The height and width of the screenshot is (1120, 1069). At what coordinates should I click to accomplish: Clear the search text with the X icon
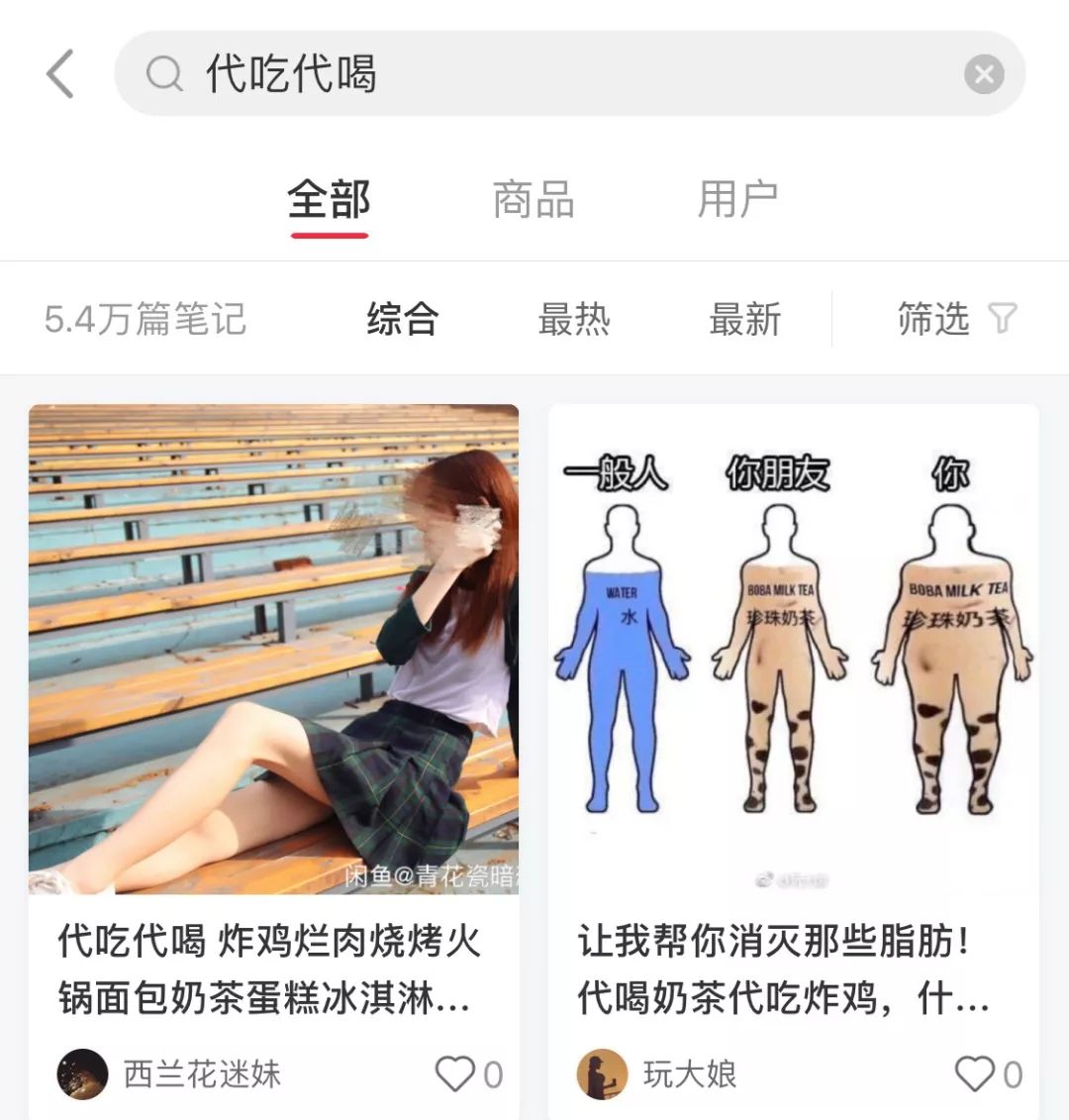984,72
